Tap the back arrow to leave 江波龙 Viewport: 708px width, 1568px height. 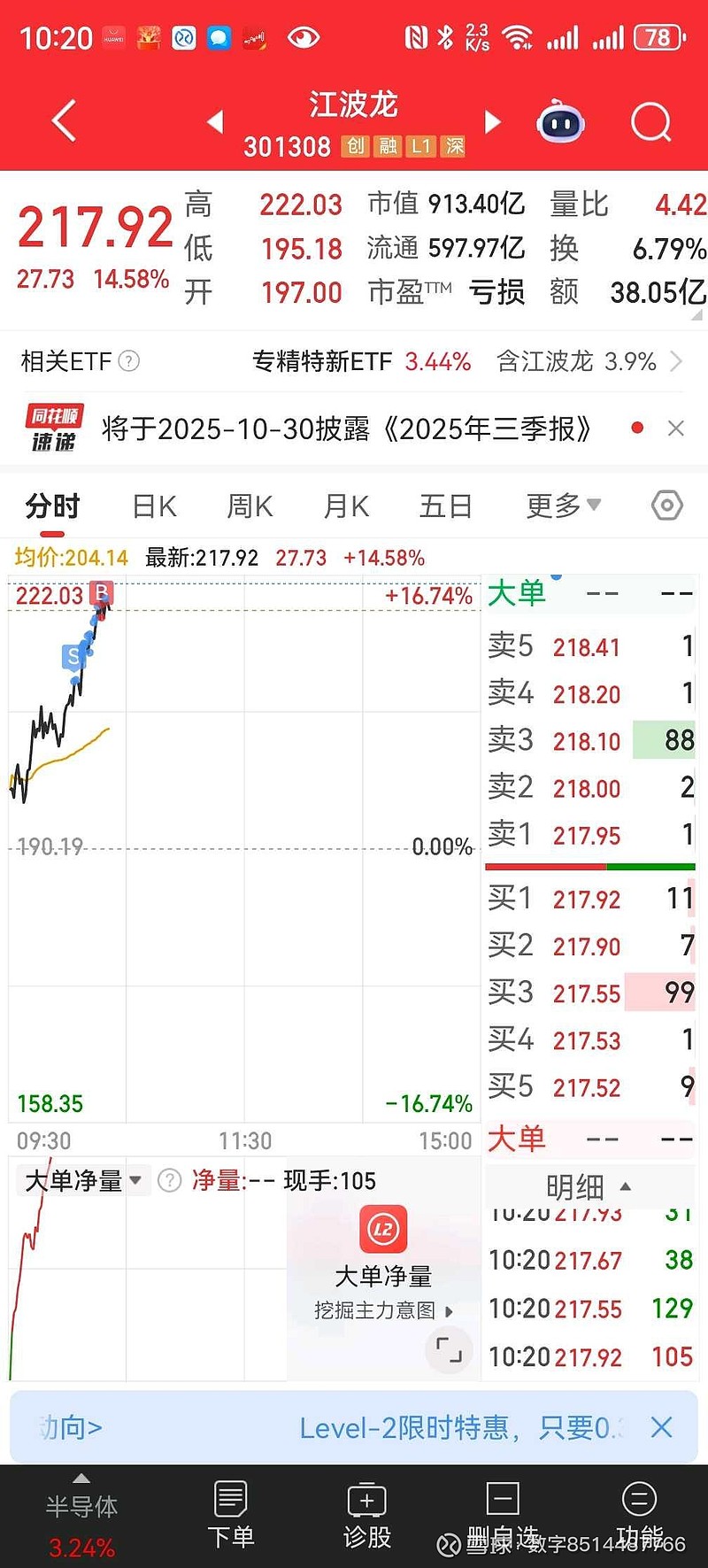(x=62, y=121)
